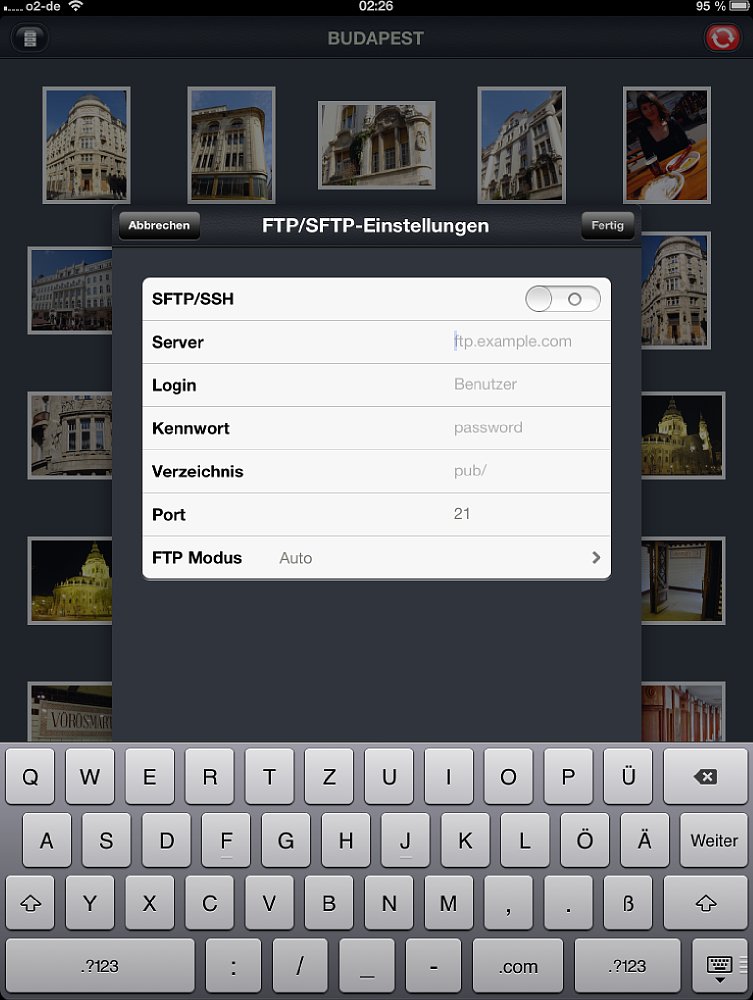
Task: Tap the Weiter key on the keyboard
Action: click(714, 840)
